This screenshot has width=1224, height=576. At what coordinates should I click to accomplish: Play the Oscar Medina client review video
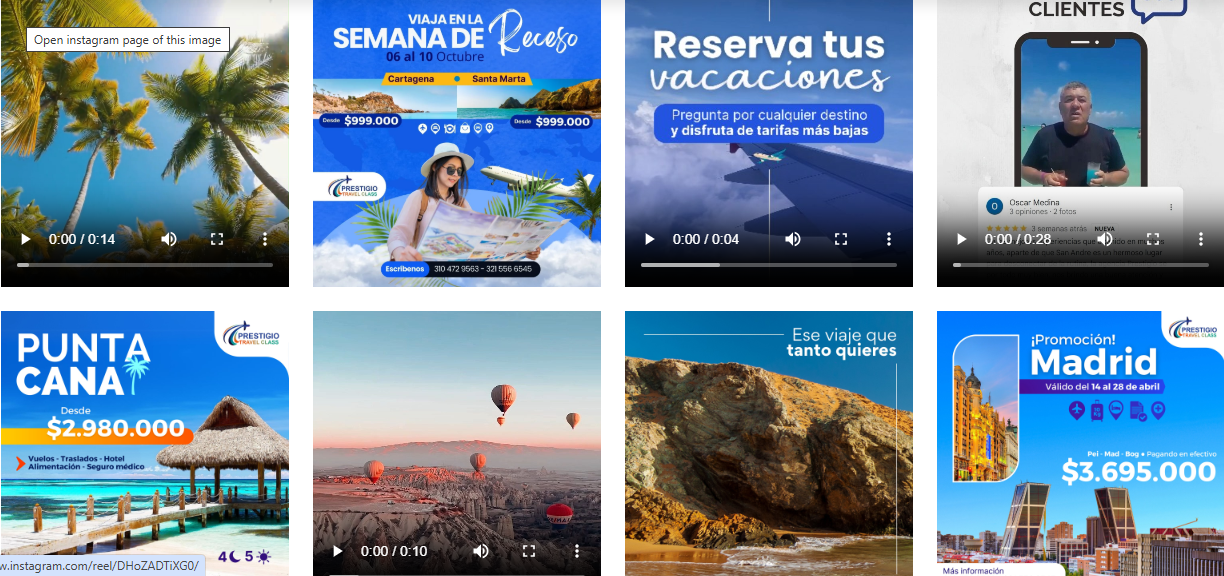[x=962, y=239]
